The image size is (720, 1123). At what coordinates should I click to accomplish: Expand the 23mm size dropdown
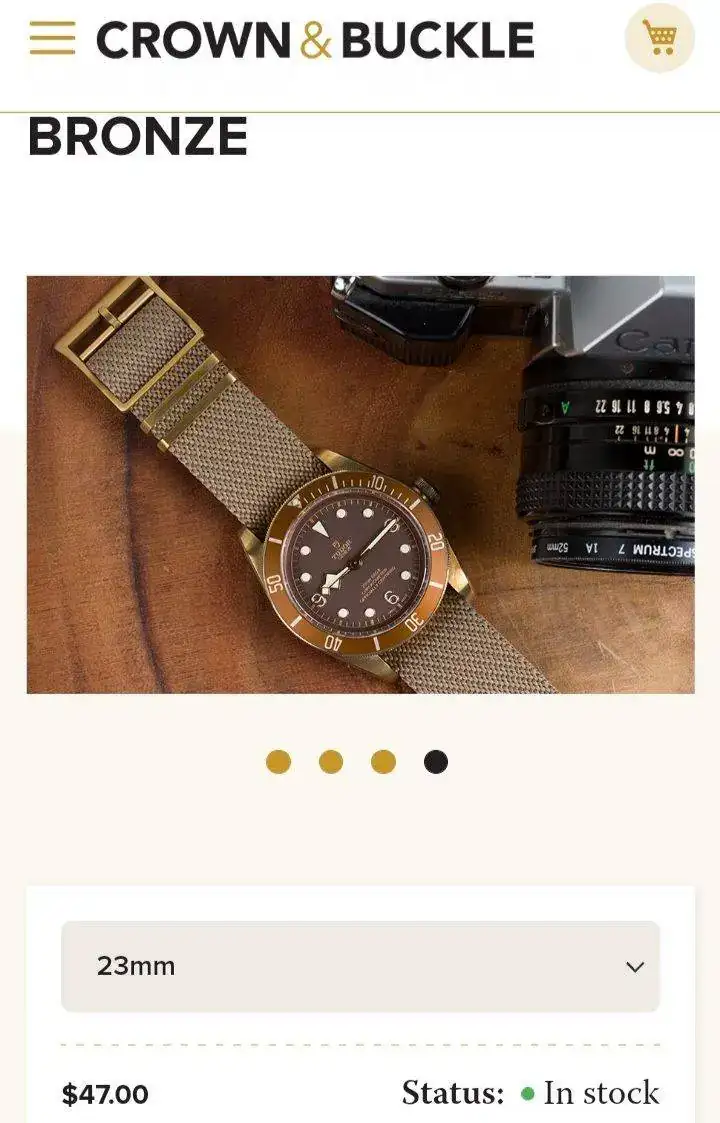[360, 966]
